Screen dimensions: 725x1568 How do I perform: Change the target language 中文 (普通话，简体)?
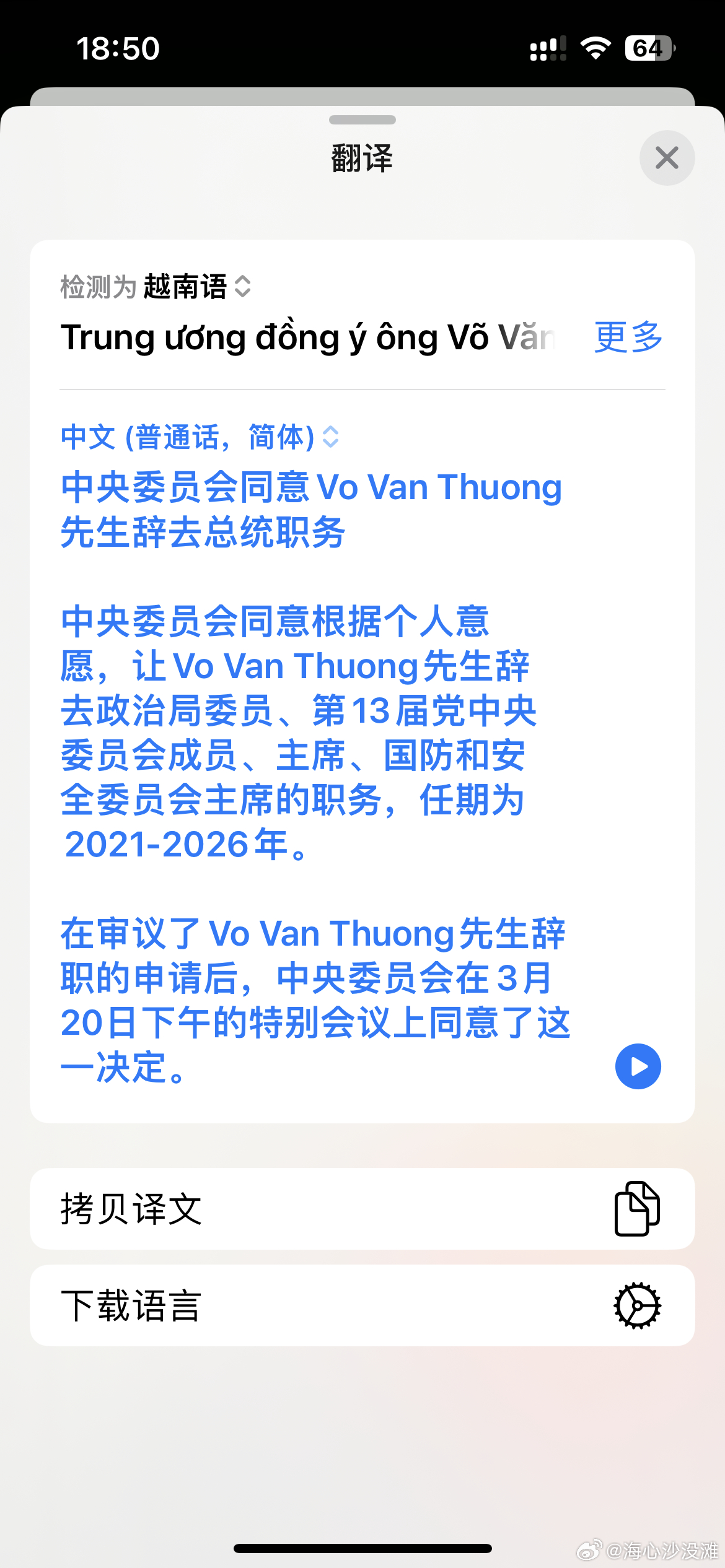coord(200,437)
